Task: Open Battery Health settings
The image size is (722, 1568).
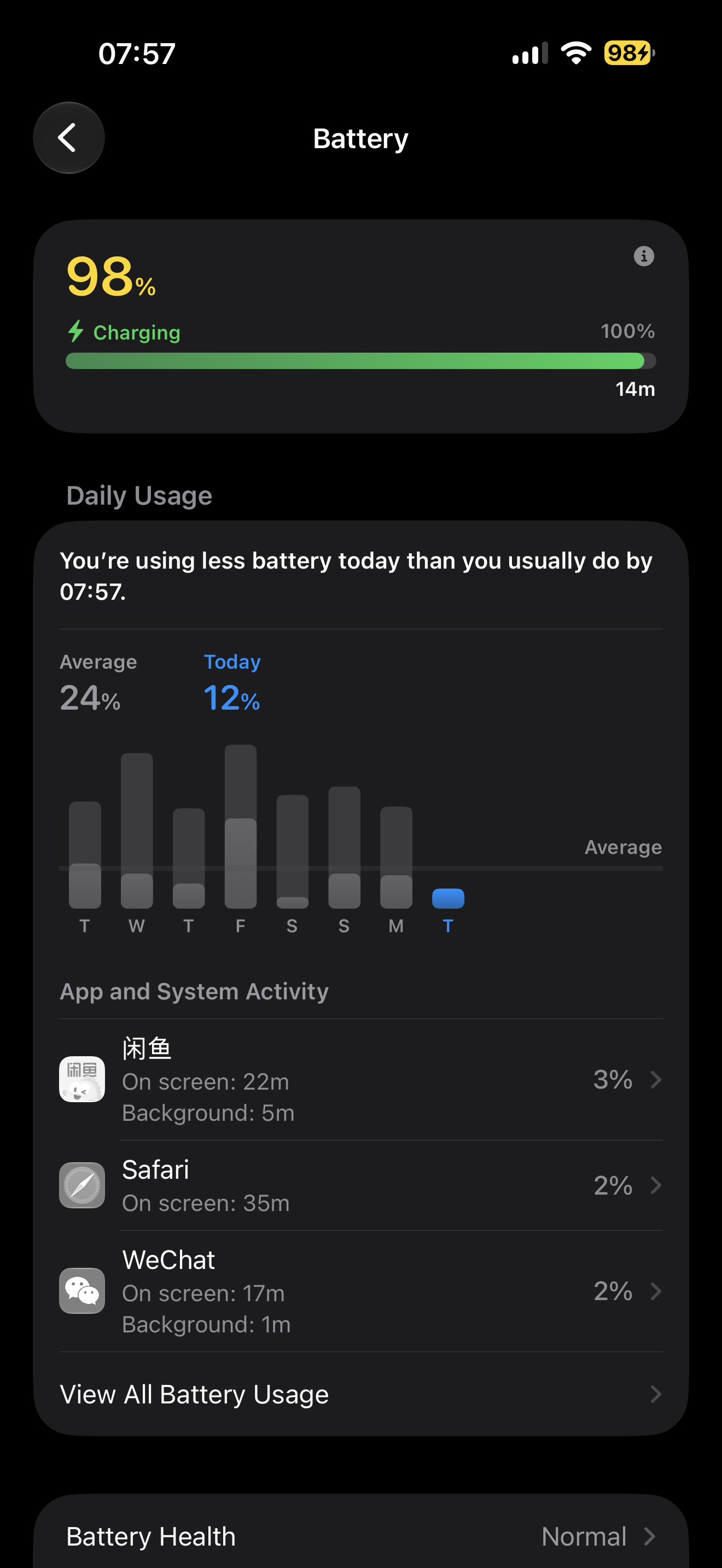Action: (x=360, y=1536)
